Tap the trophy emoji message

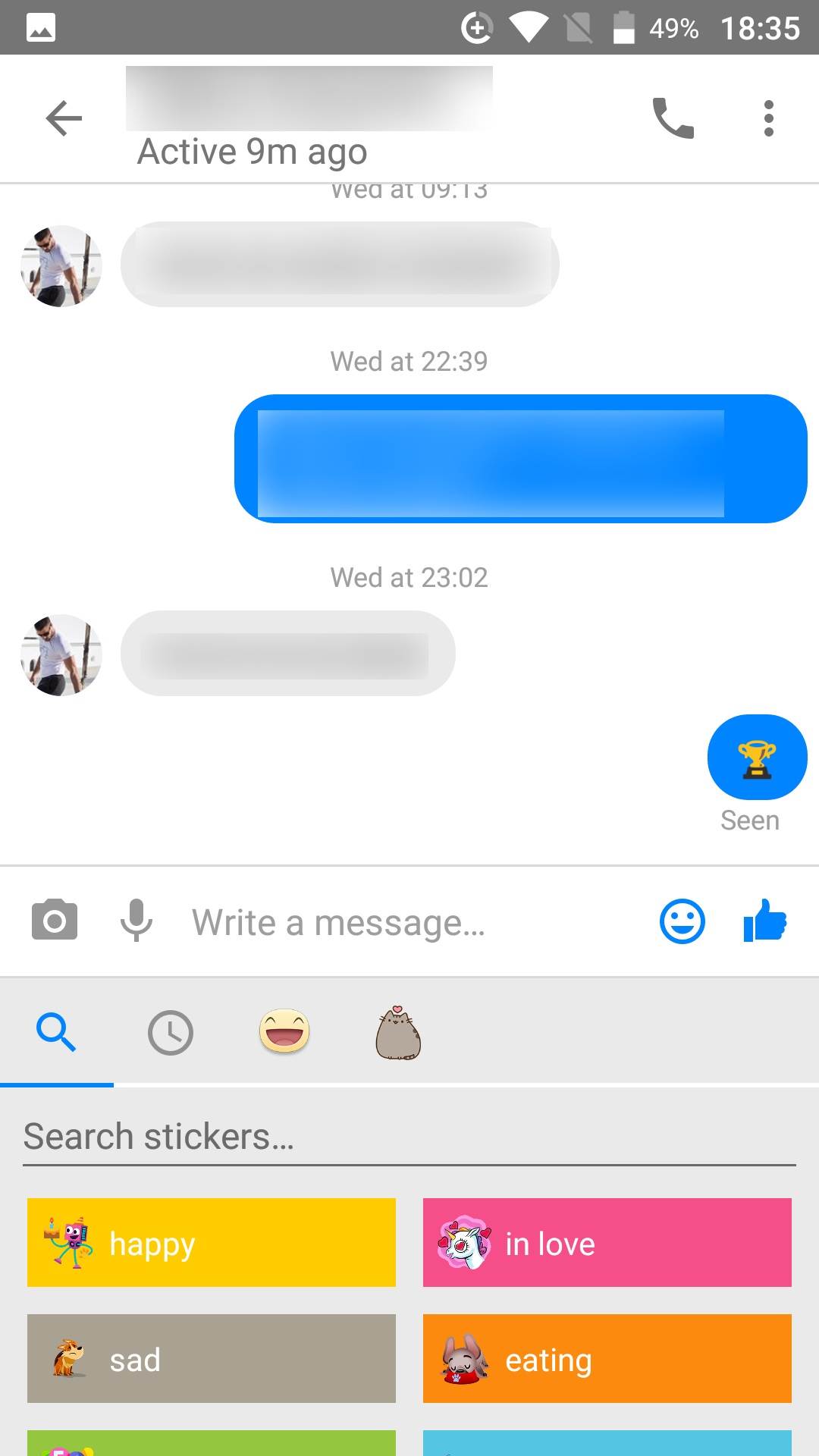pos(757,758)
